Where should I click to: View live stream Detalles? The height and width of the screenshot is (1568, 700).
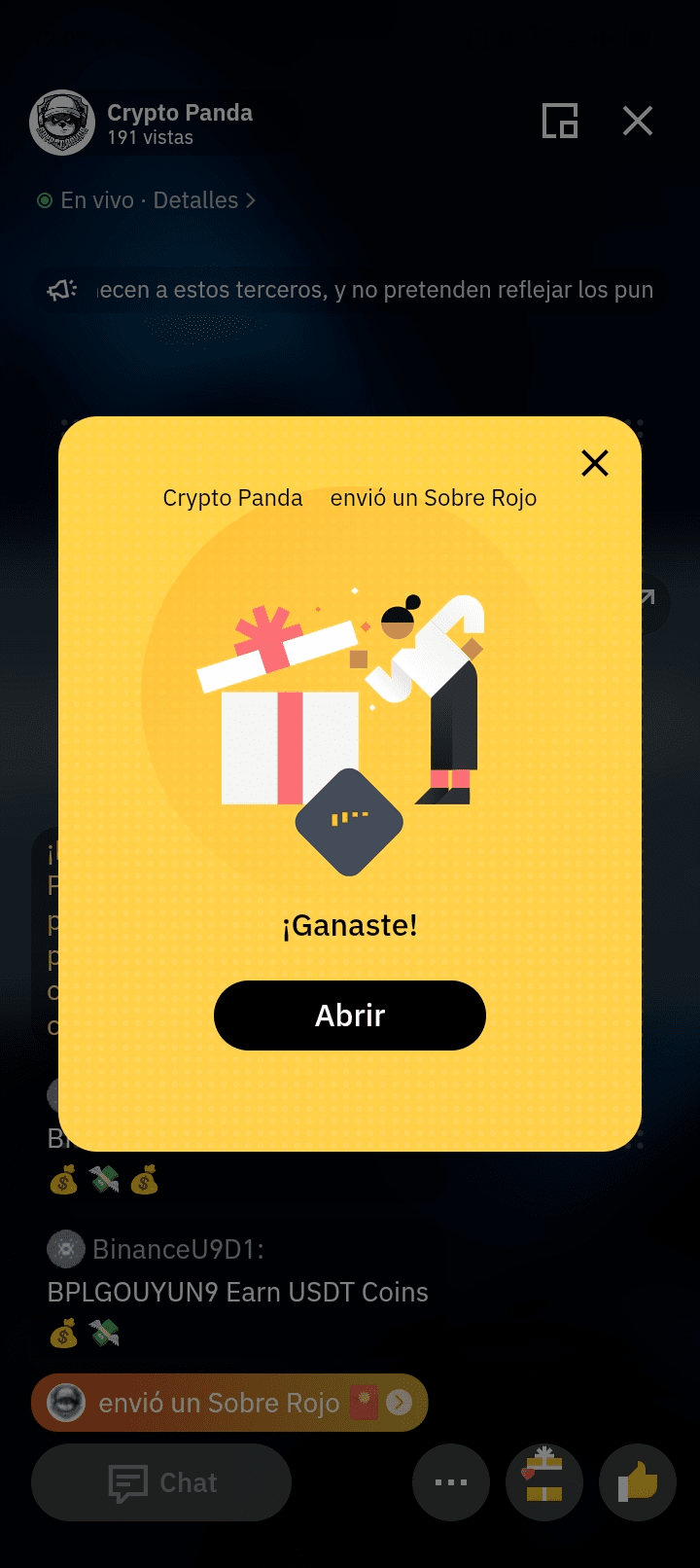pos(204,200)
